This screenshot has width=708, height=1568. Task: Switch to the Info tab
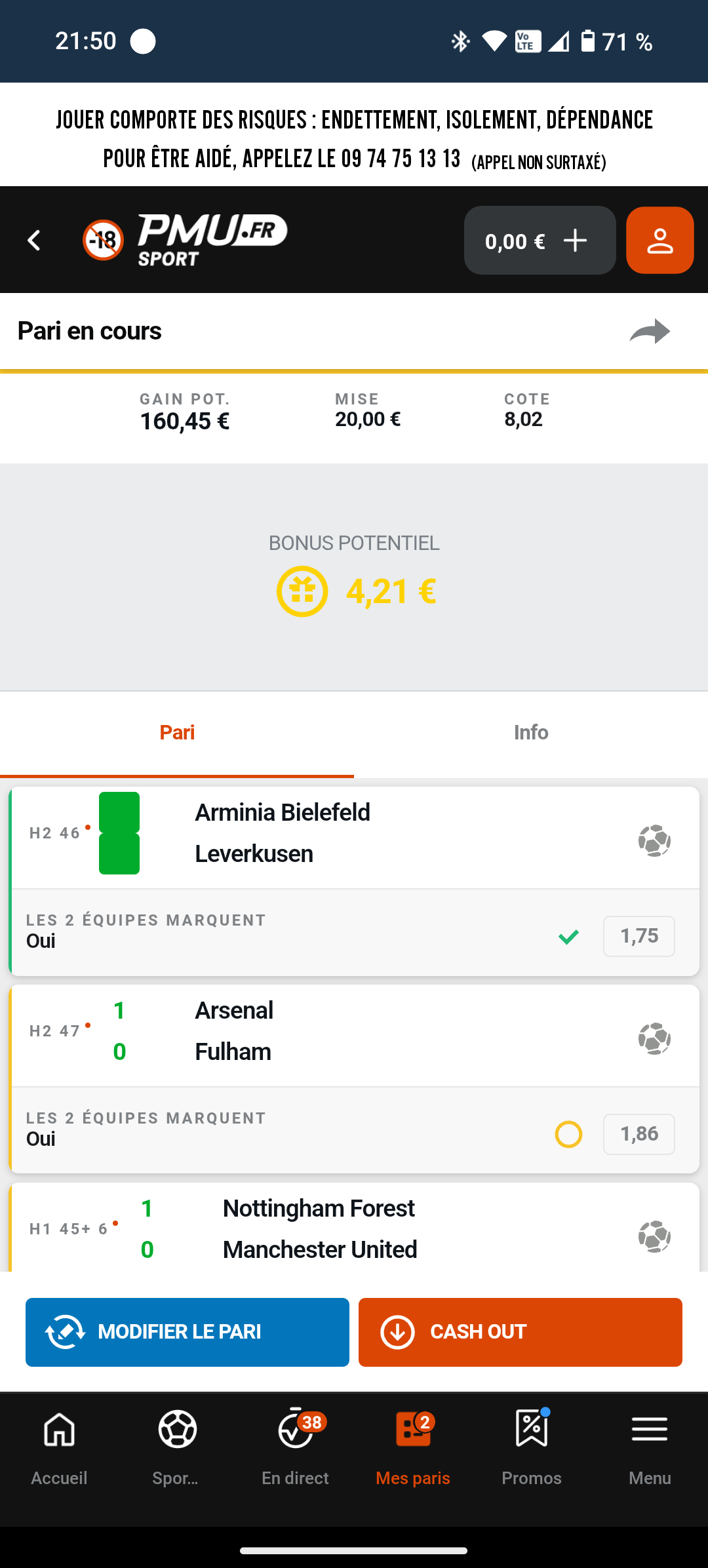coord(531,732)
